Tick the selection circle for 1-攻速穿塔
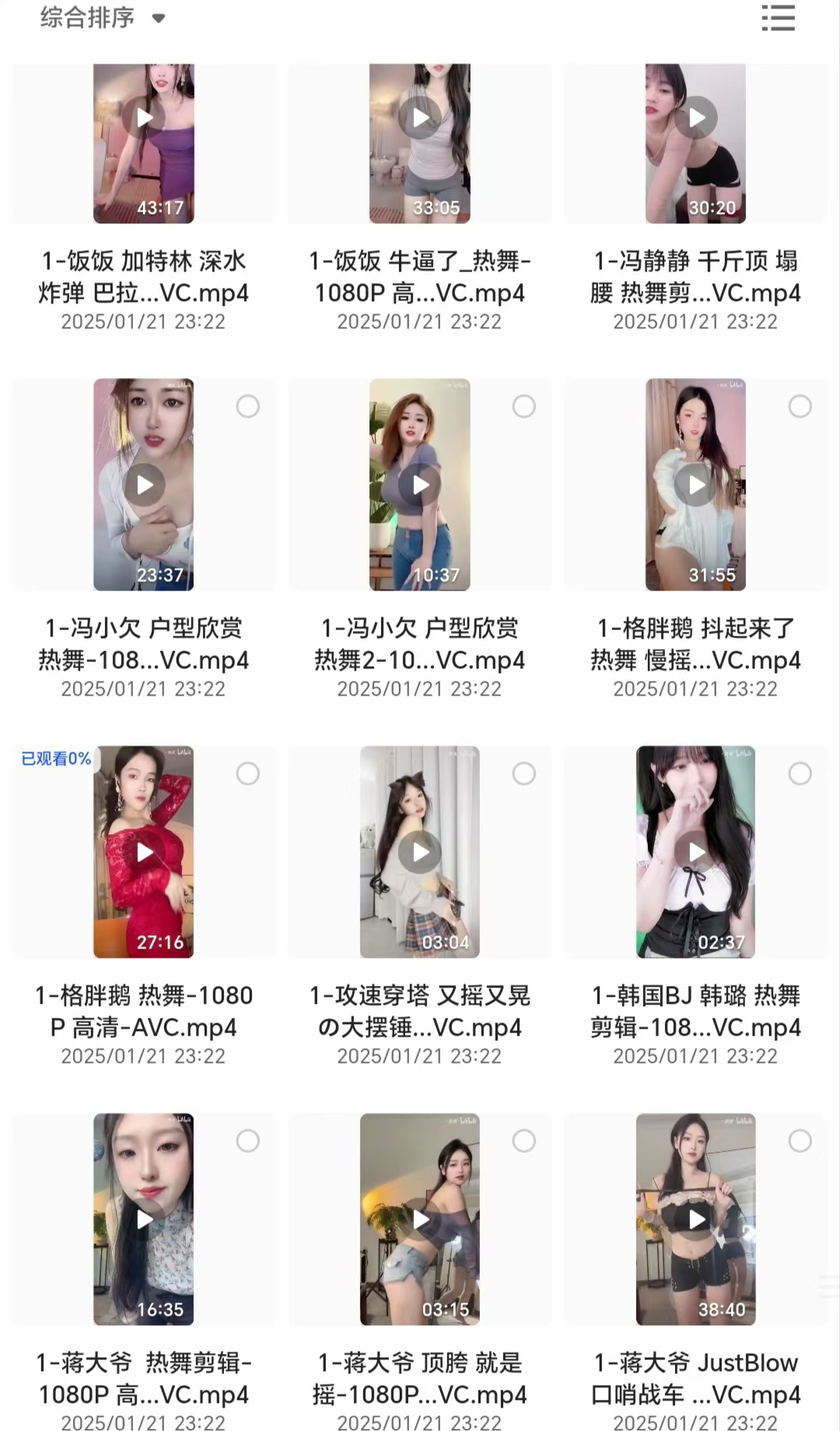The image size is (840, 1431). [x=524, y=773]
